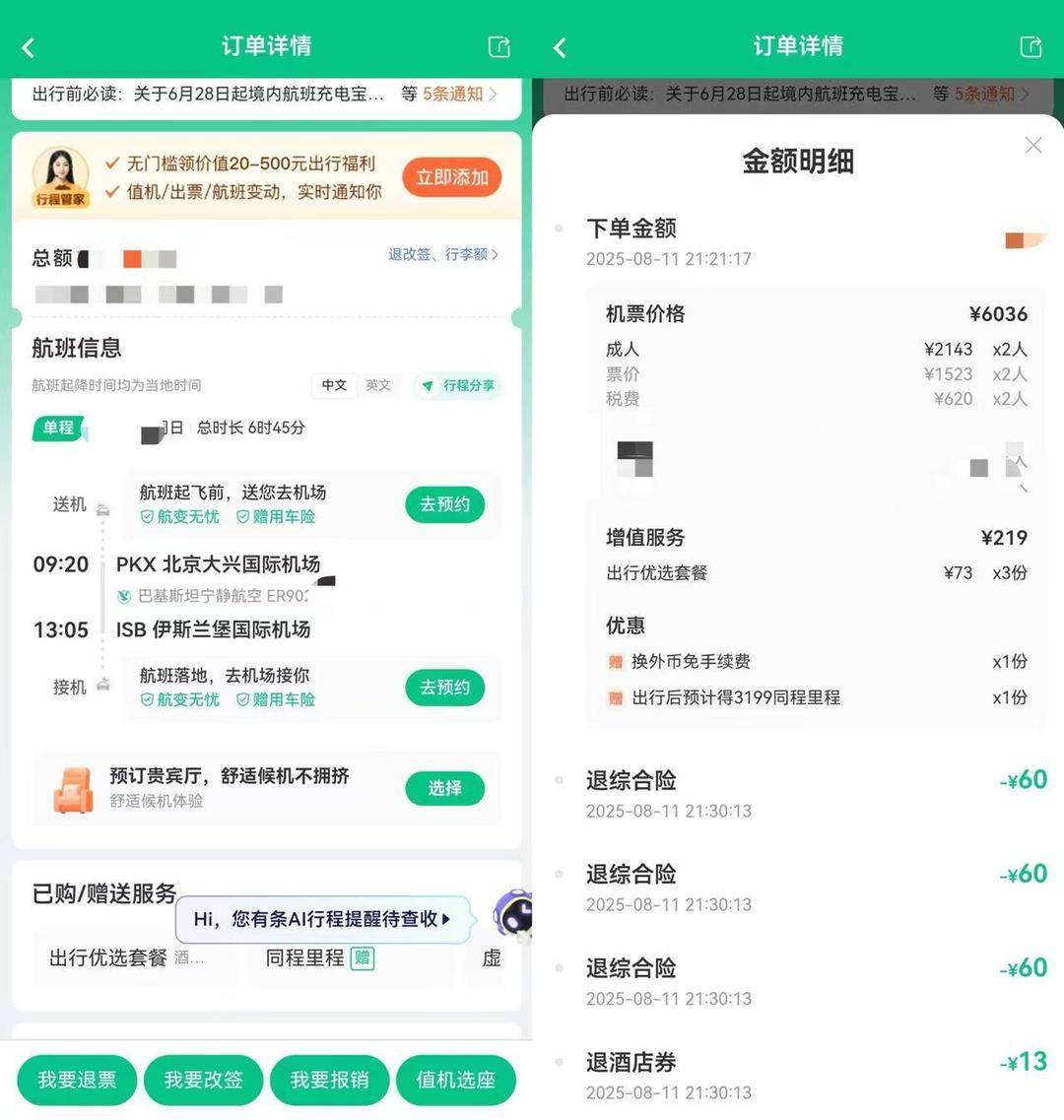Tap 去预约 for 送机 airport drop-off
This screenshot has height=1120, width=1064.
click(x=444, y=504)
